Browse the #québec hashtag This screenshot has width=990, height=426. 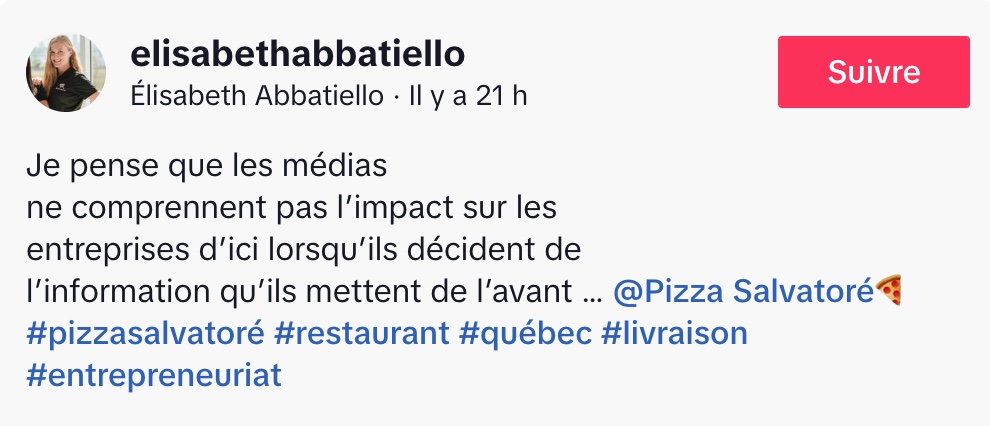525,333
